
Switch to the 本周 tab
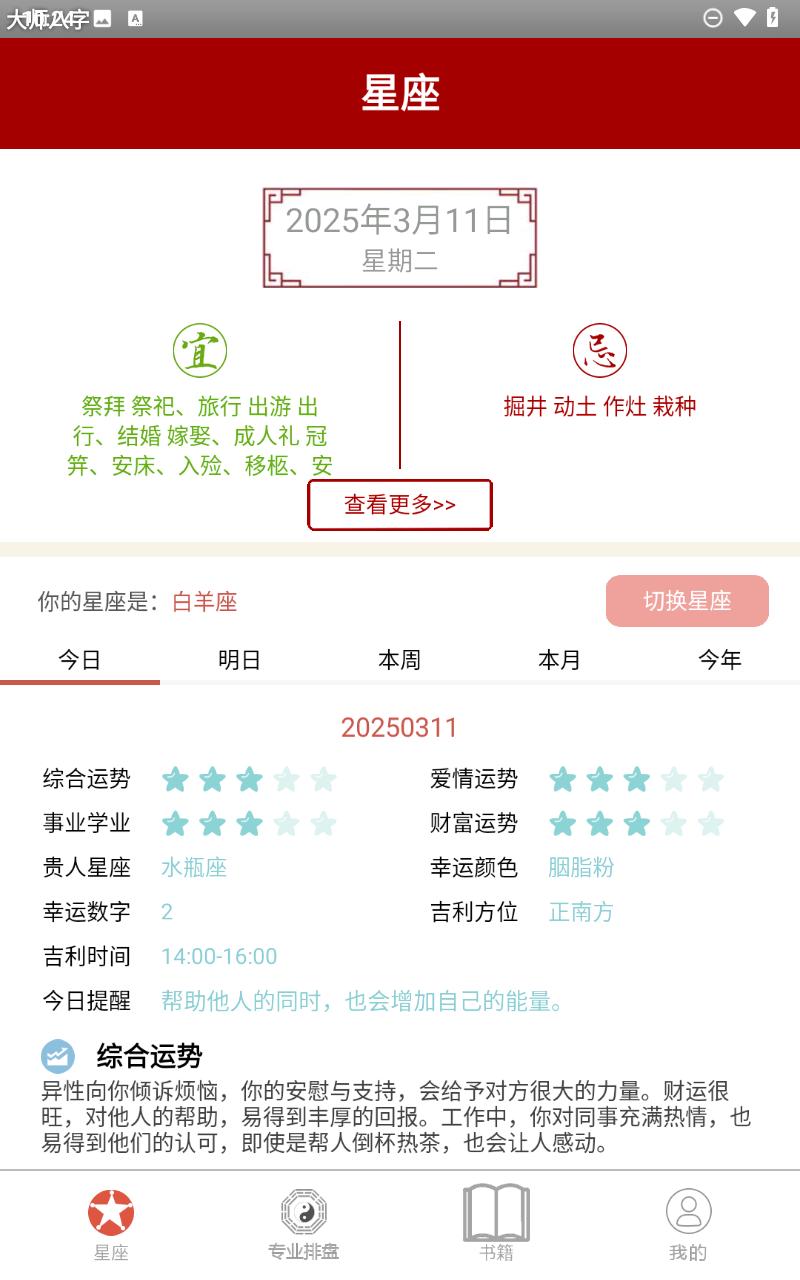pos(400,660)
